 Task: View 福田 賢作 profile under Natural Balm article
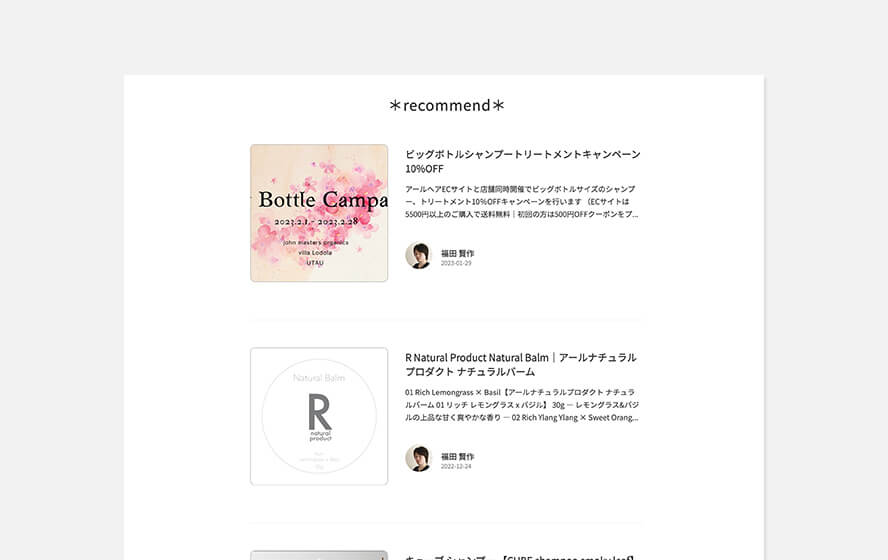[x=457, y=456]
